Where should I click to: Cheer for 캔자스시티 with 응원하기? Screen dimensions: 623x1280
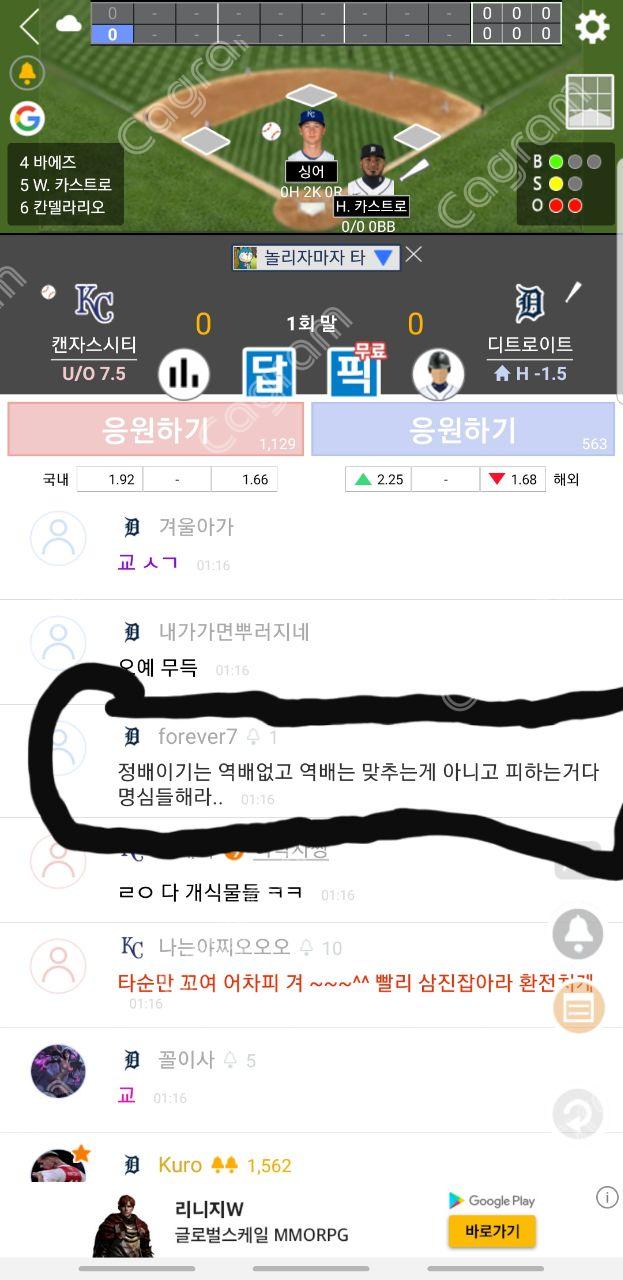[155, 430]
